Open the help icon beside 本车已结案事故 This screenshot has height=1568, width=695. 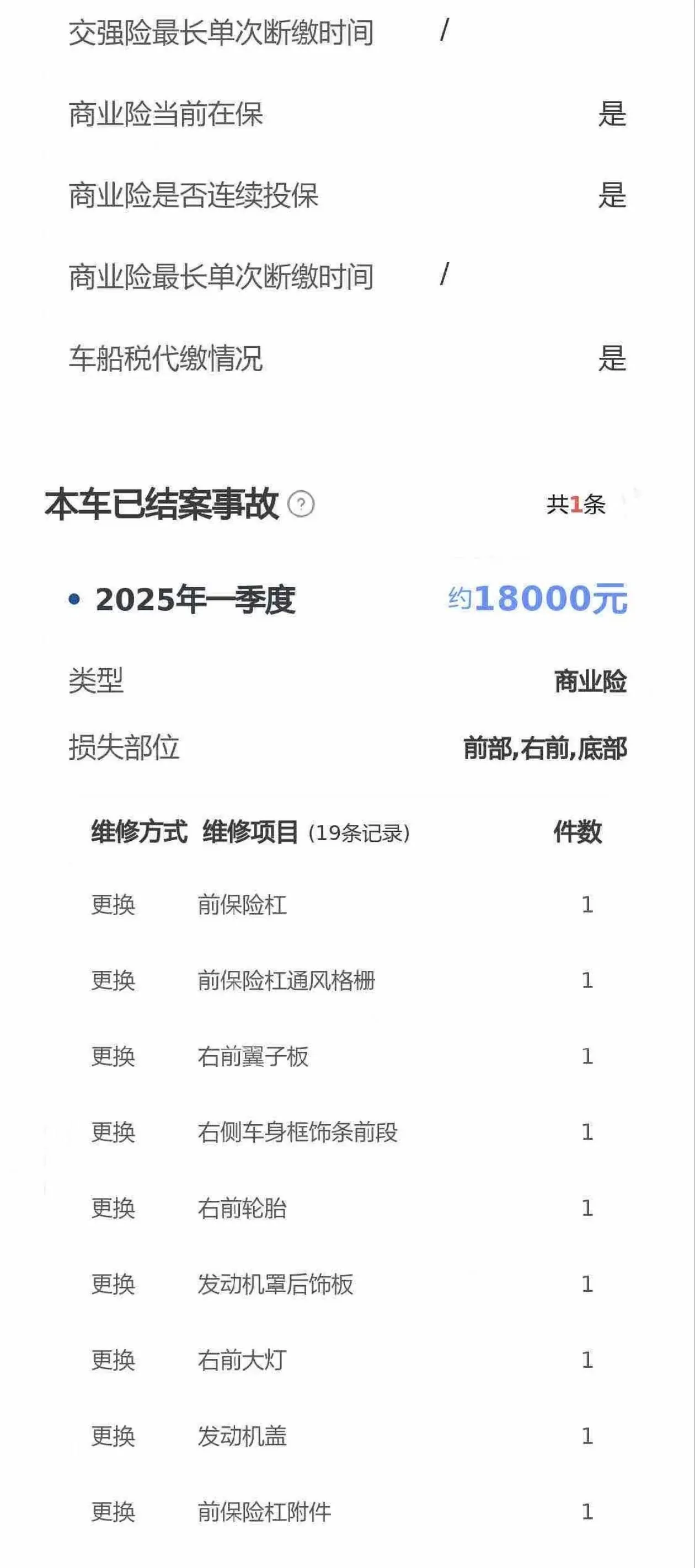click(x=301, y=504)
